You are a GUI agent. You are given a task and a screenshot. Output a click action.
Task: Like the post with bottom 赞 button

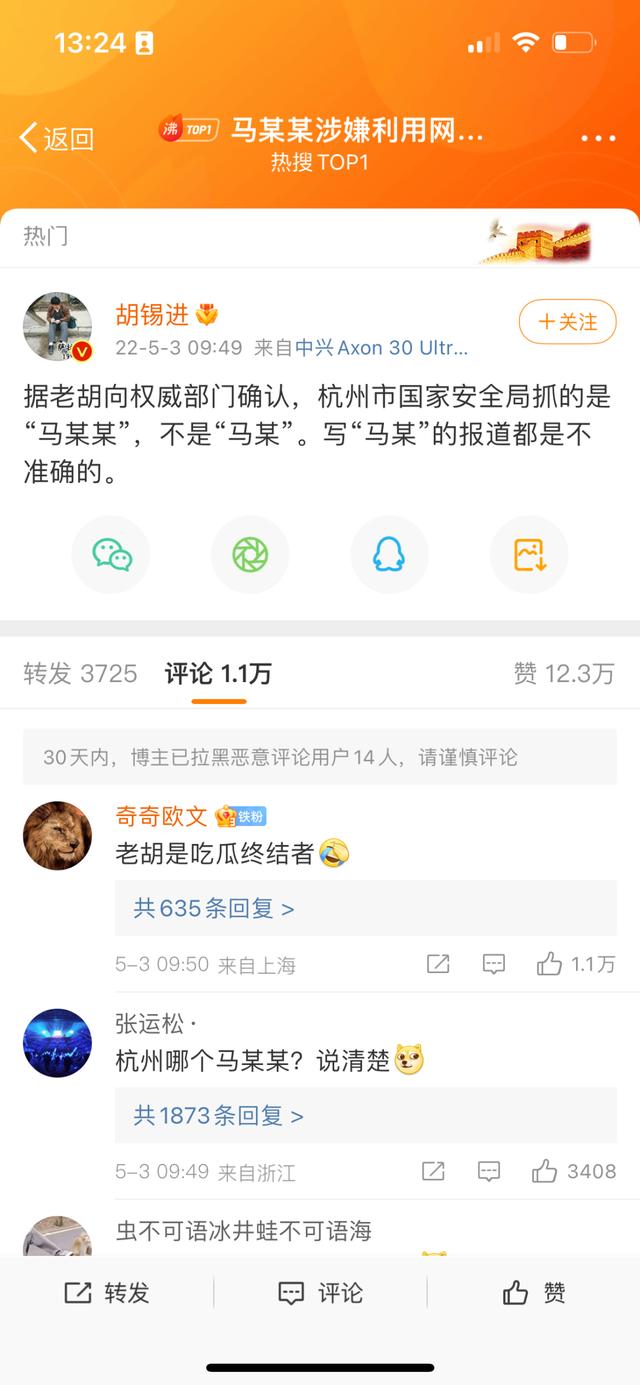pyautogui.click(x=534, y=1293)
